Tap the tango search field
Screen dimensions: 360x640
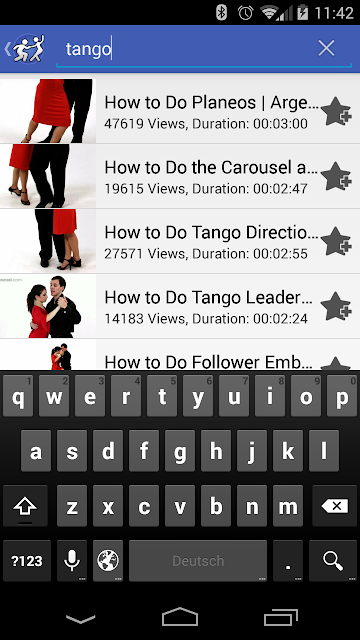(186, 49)
